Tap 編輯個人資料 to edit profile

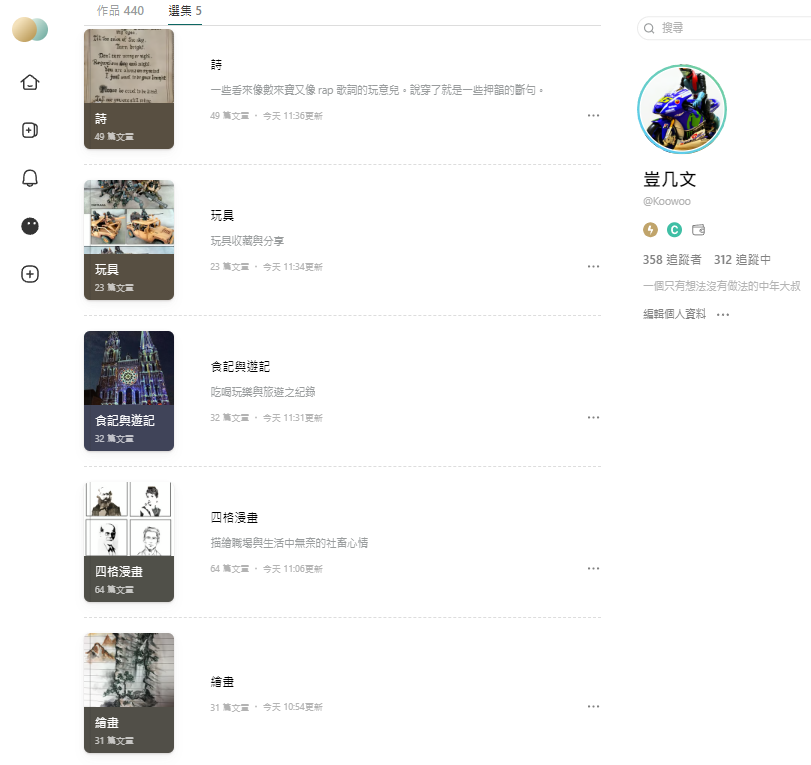[674, 314]
